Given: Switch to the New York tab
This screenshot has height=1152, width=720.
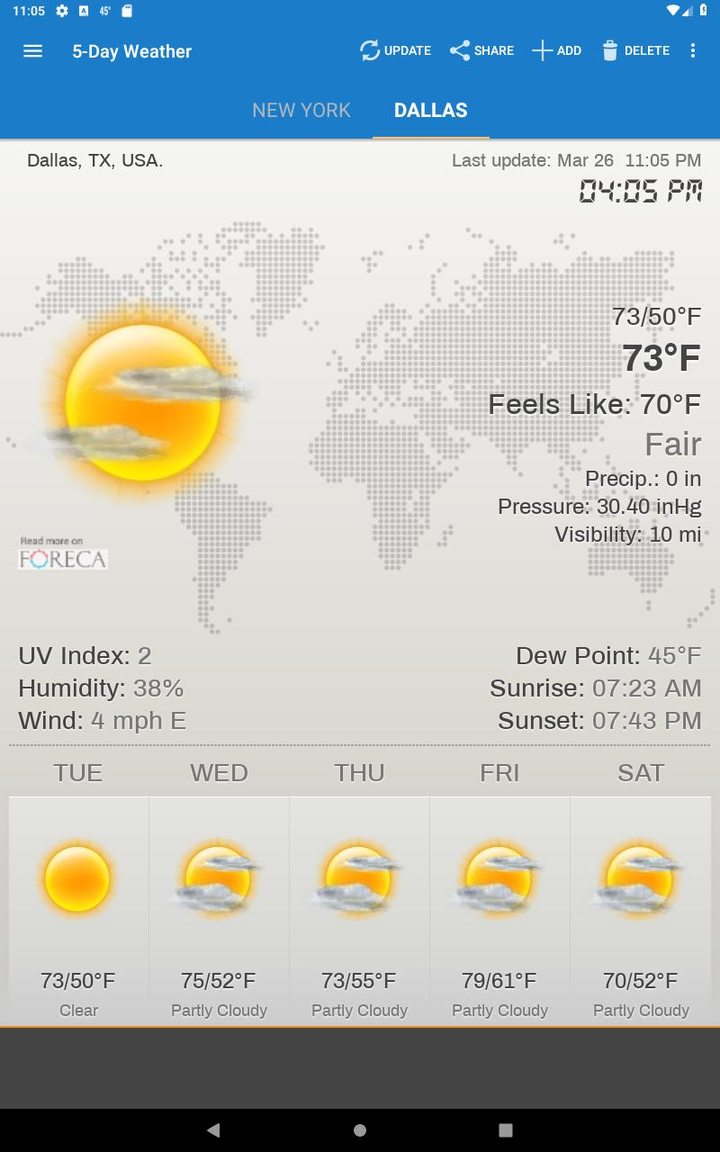Looking at the screenshot, I should click(x=301, y=110).
